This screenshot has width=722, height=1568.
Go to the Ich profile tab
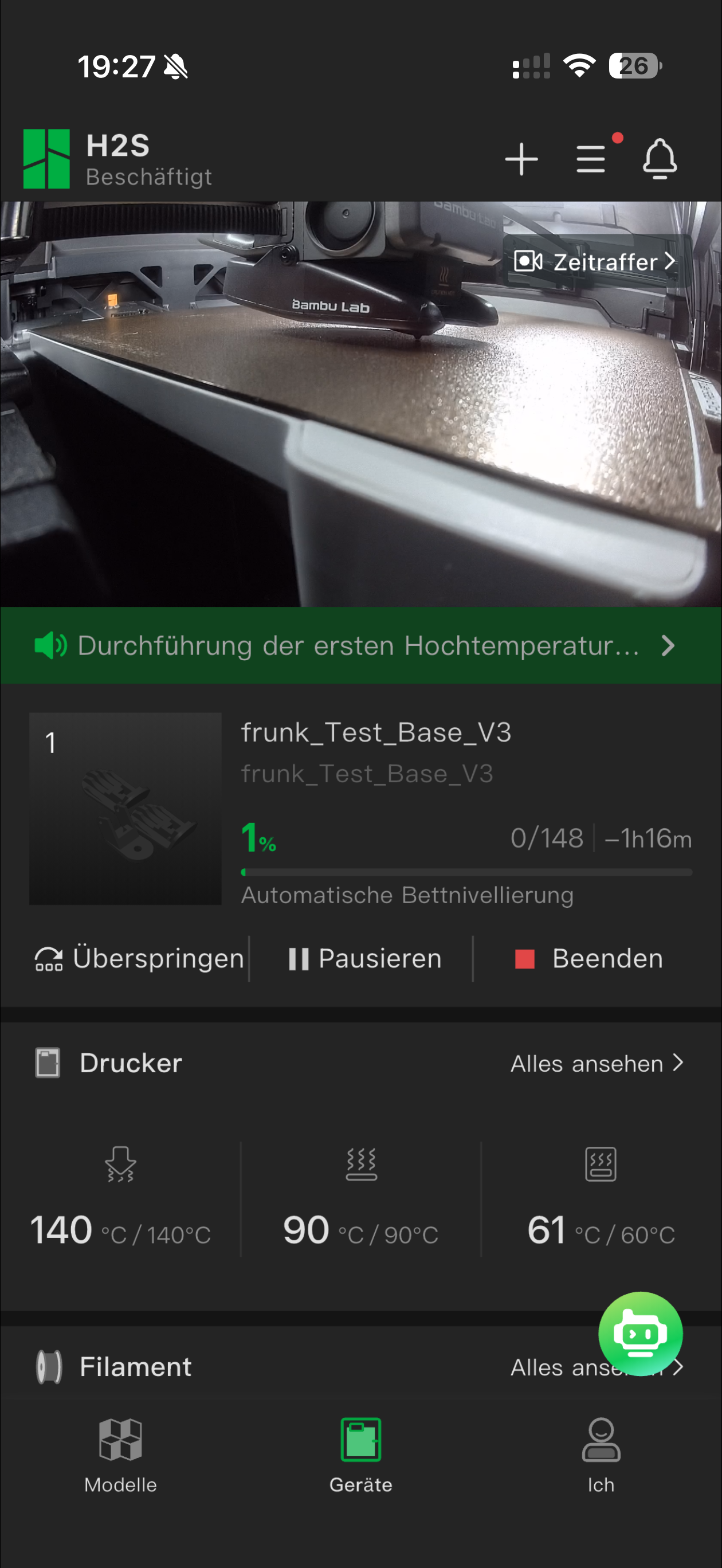pos(601,1455)
